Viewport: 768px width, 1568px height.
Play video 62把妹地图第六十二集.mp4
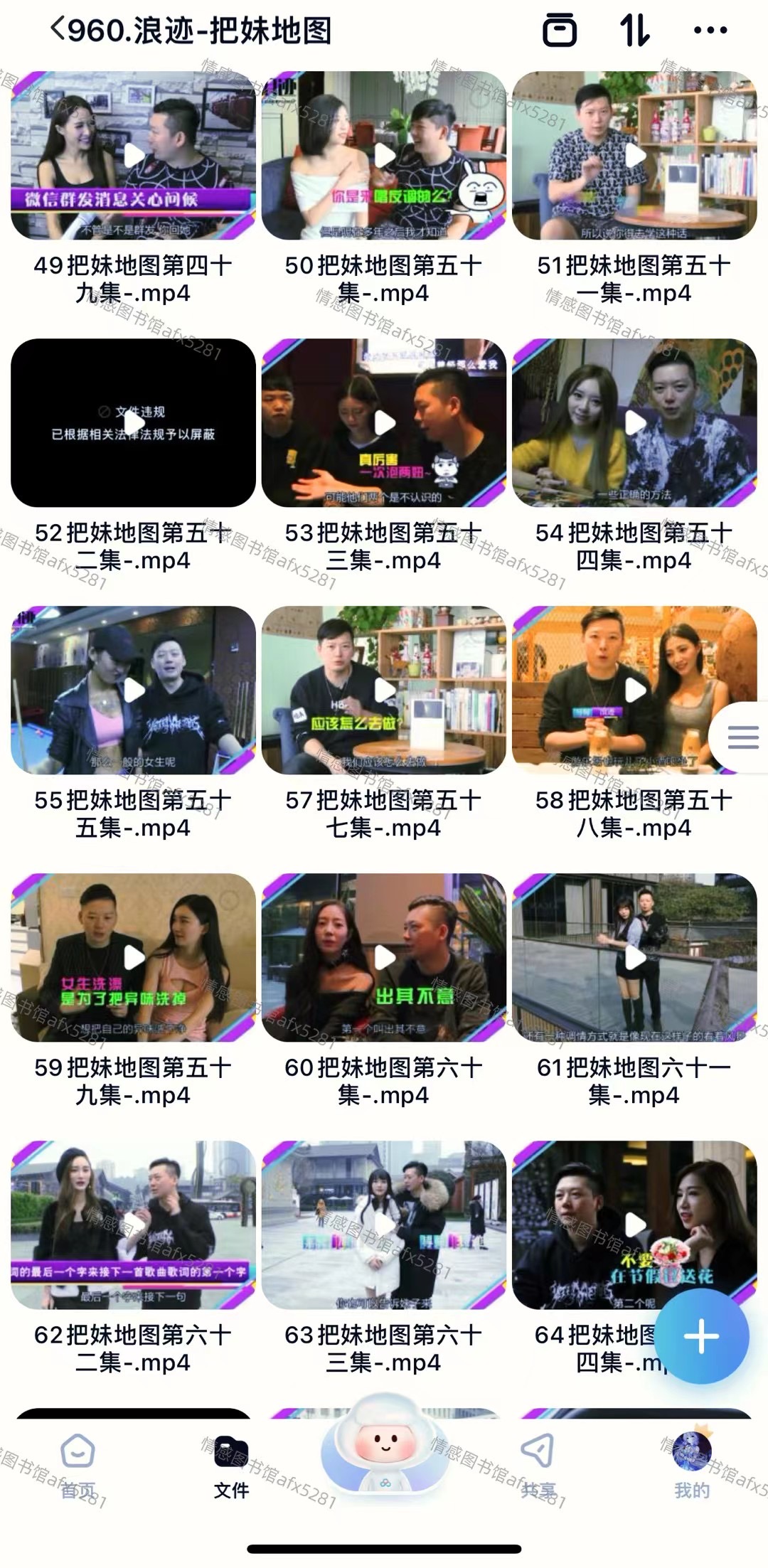(133, 1225)
